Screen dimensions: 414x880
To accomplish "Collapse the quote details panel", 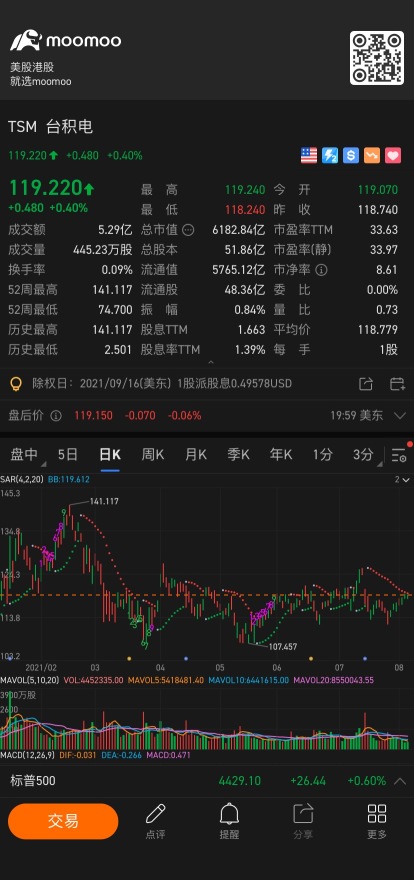I will [211, 363].
